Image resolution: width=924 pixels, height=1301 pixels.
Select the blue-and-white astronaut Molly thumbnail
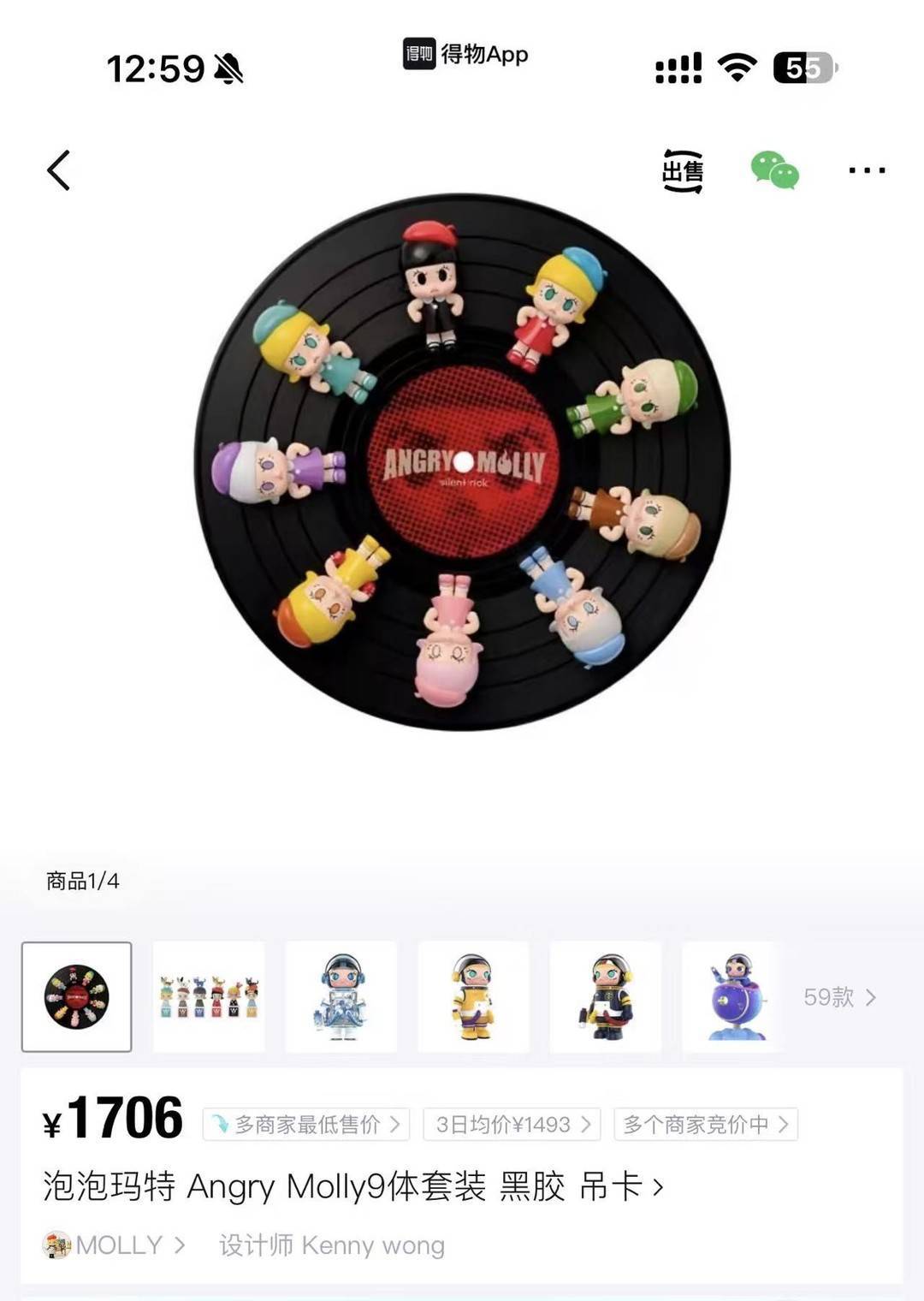[341, 996]
